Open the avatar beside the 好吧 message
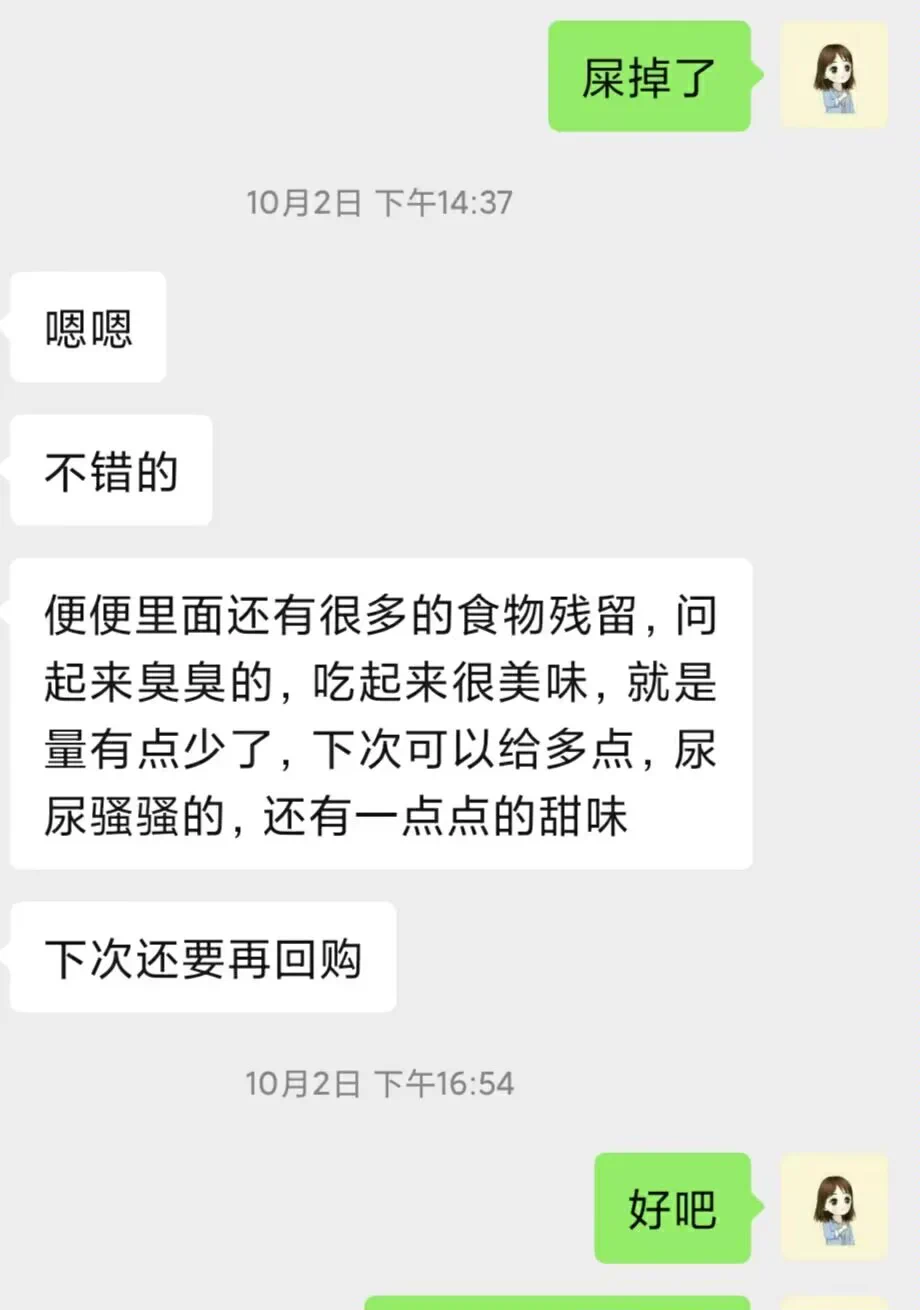 (x=833, y=1207)
